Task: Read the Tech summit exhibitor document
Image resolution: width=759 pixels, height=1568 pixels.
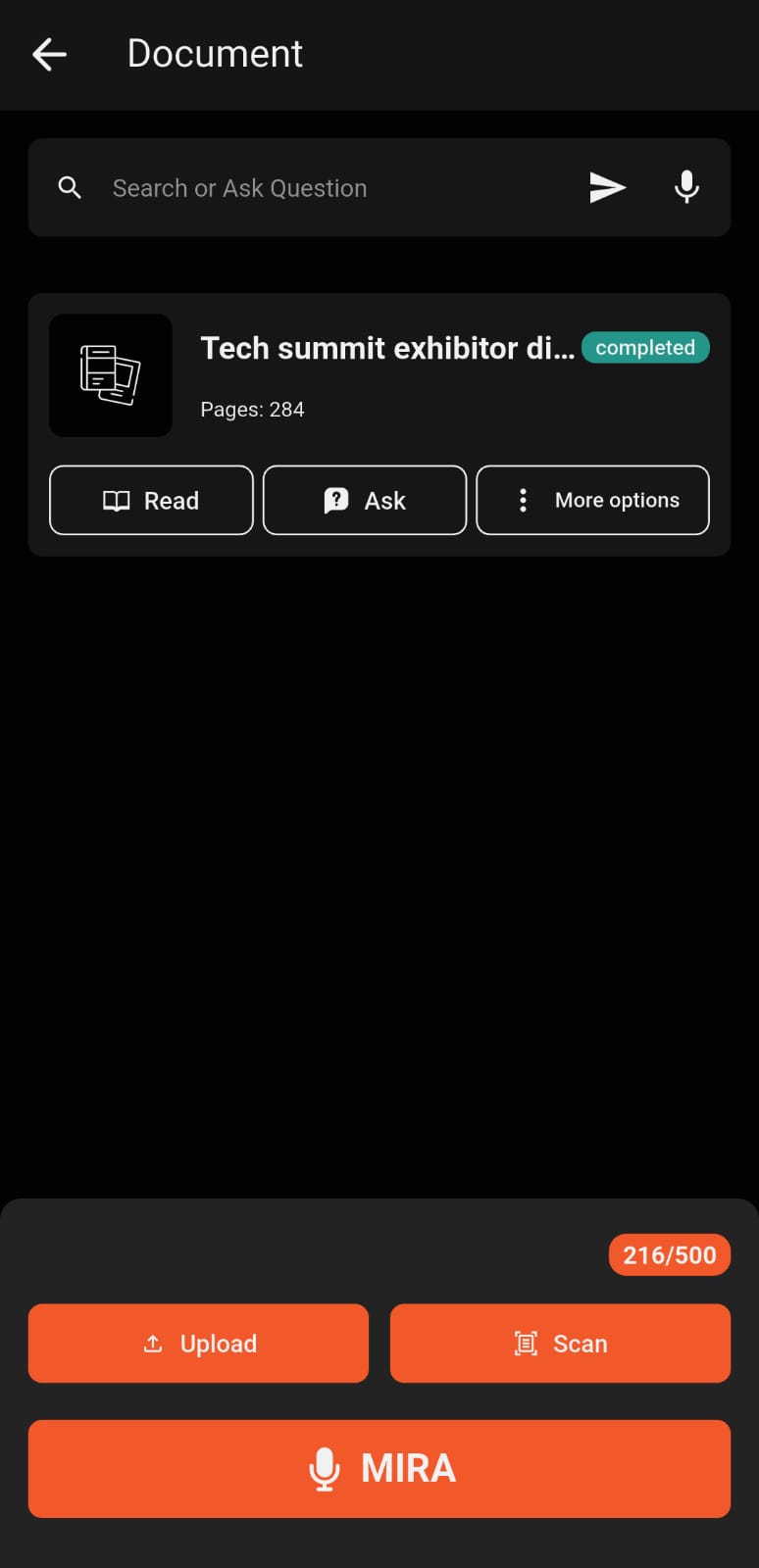Action: pyautogui.click(x=151, y=501)
